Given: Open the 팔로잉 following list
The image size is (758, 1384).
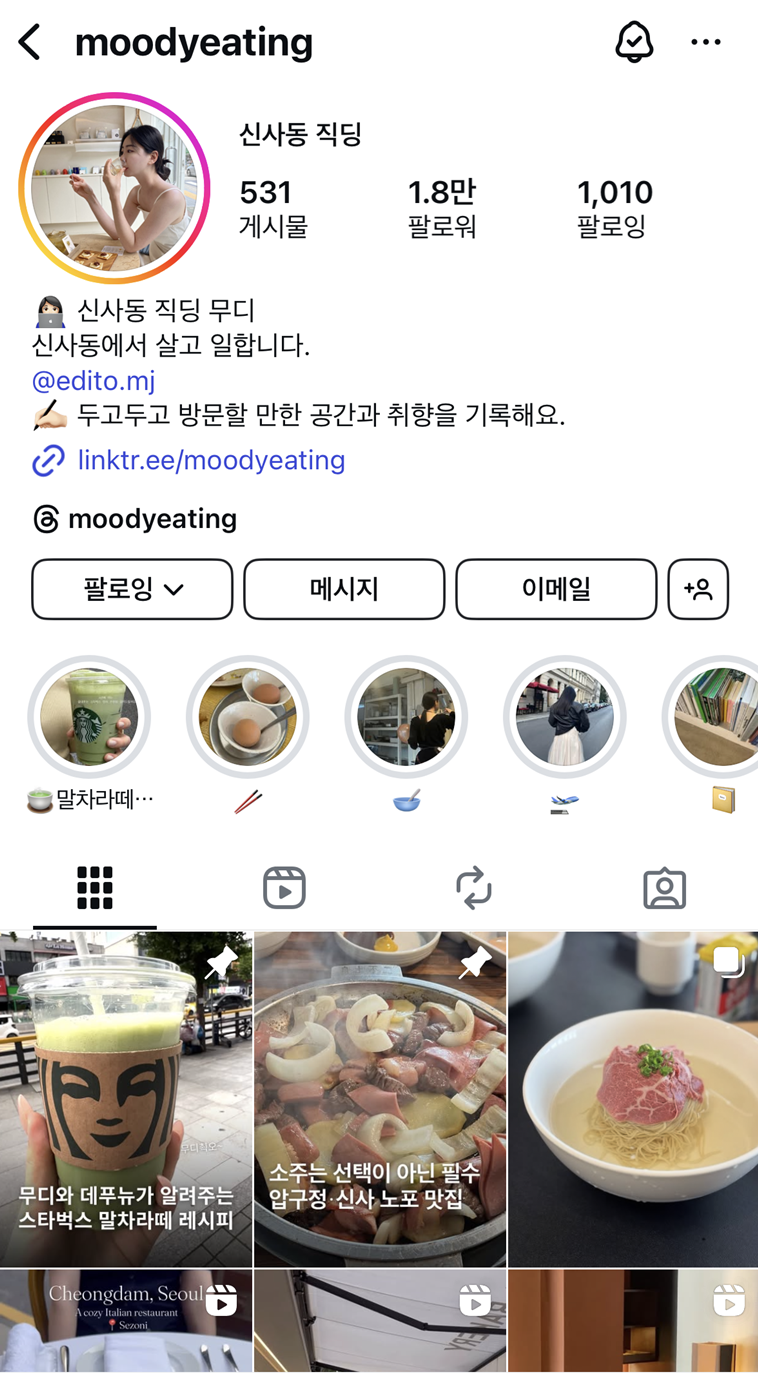Looking at the screenshot, I should pos(614,207).
